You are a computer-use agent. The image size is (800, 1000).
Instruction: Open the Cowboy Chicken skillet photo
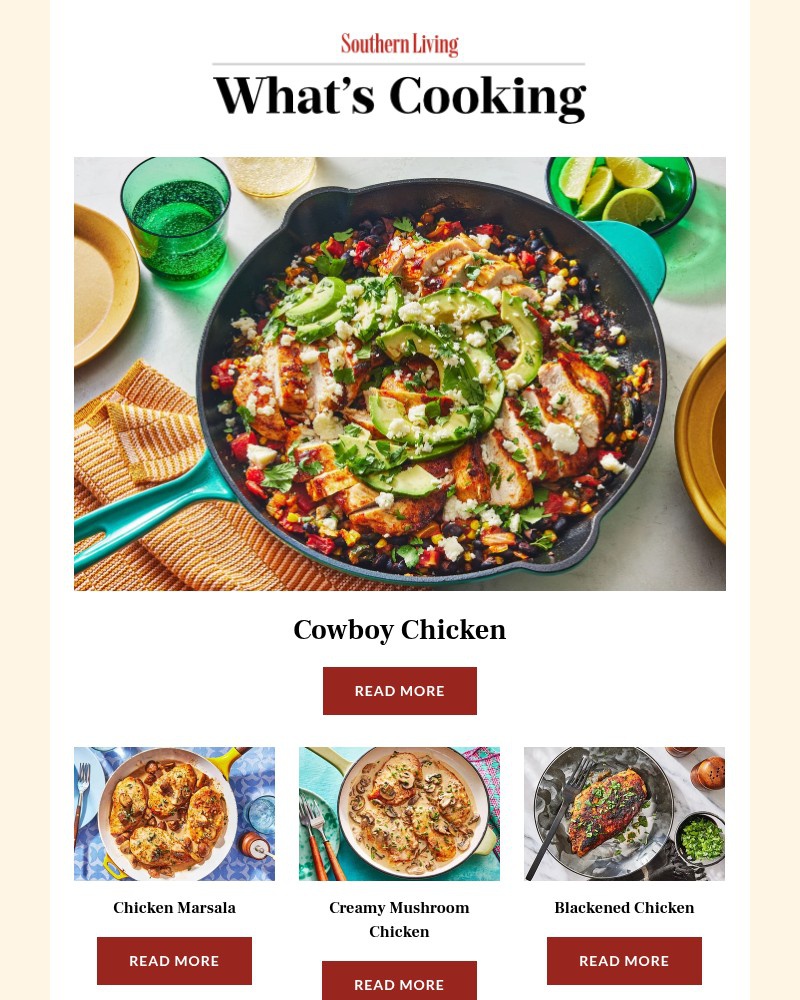pos(400,373)
